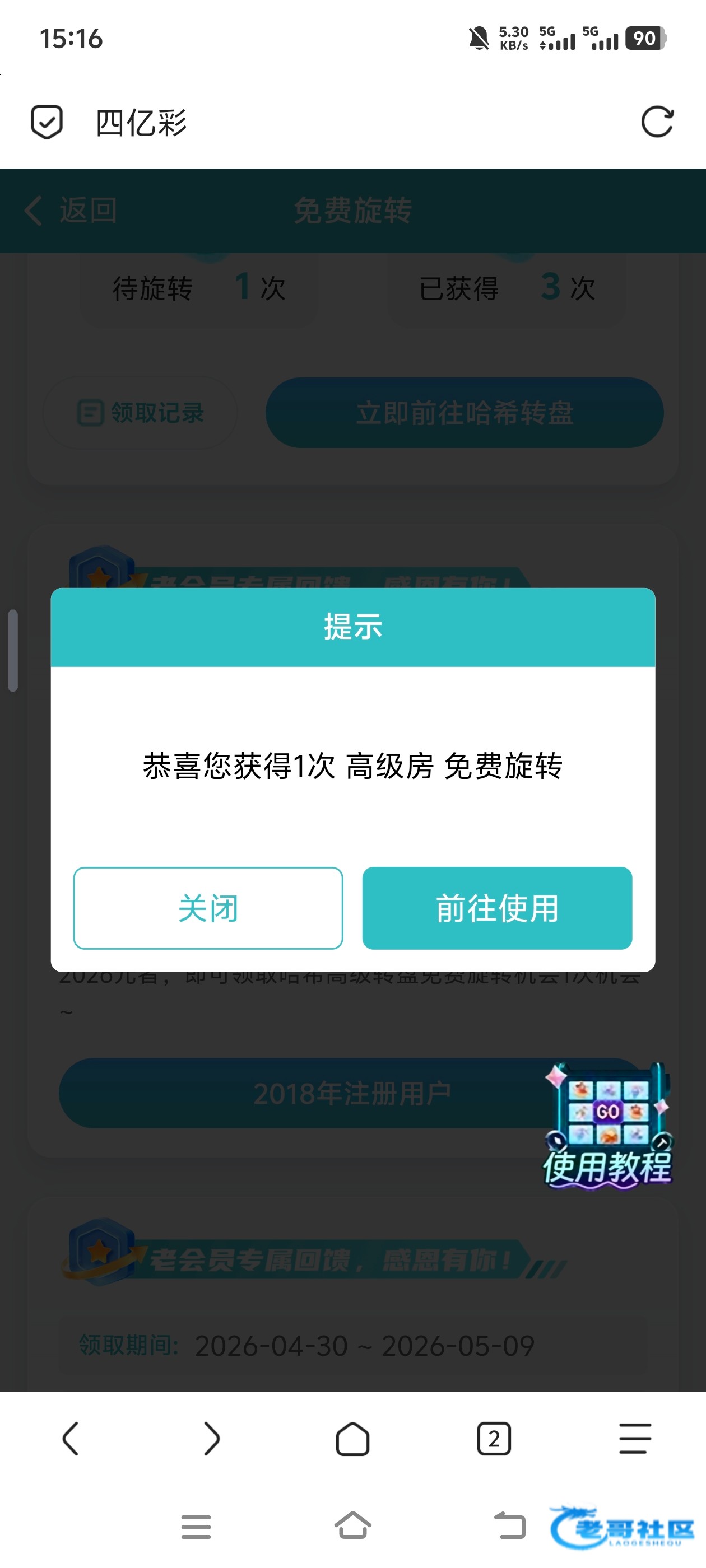
Task: Reload the page with the refresh icon
Action: pyautogui.click(x=657, y=122)
